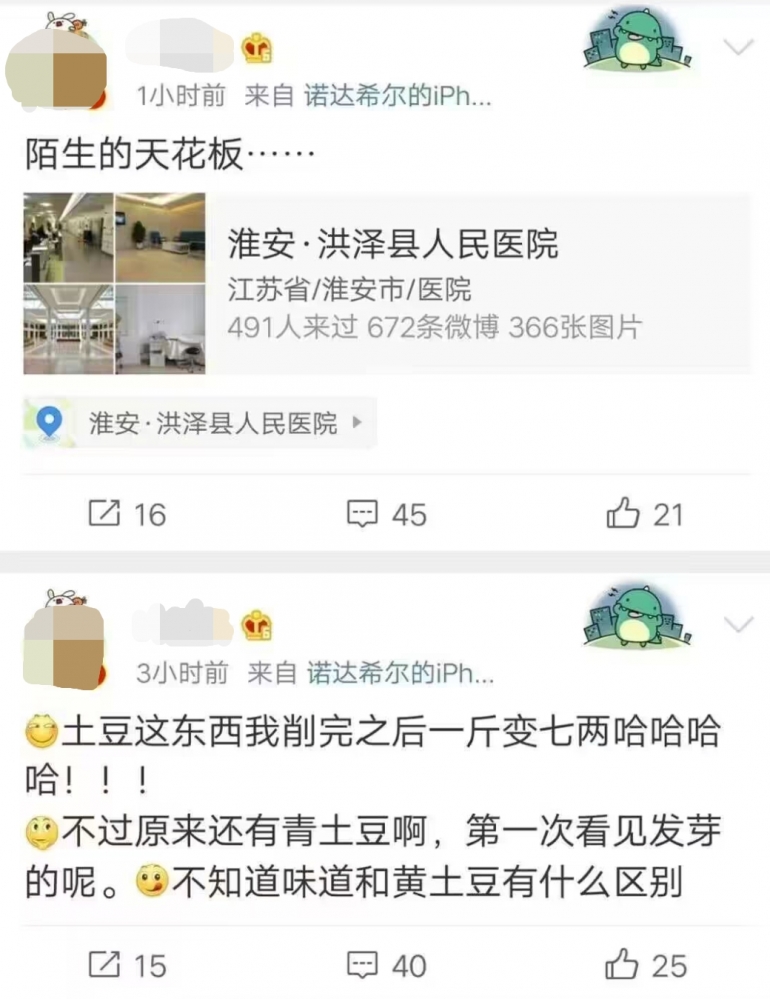Toggle the like on the hospital check-in post
The image size is (770, 999).
pyautogui.click(x=623, y=514)
